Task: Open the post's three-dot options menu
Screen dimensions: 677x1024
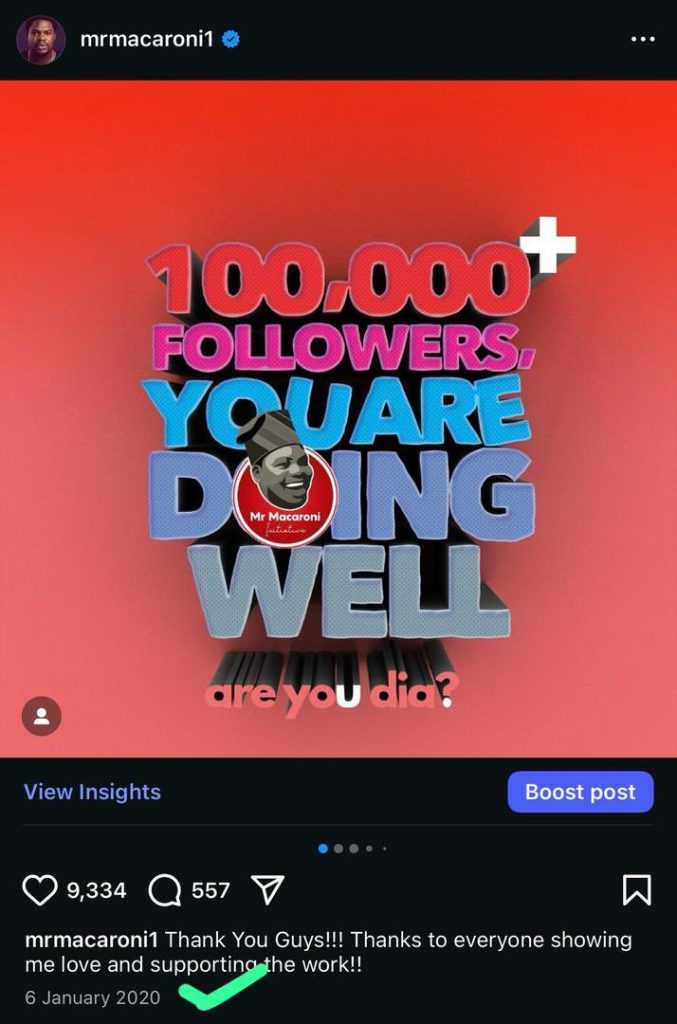Action: point(642,40)
